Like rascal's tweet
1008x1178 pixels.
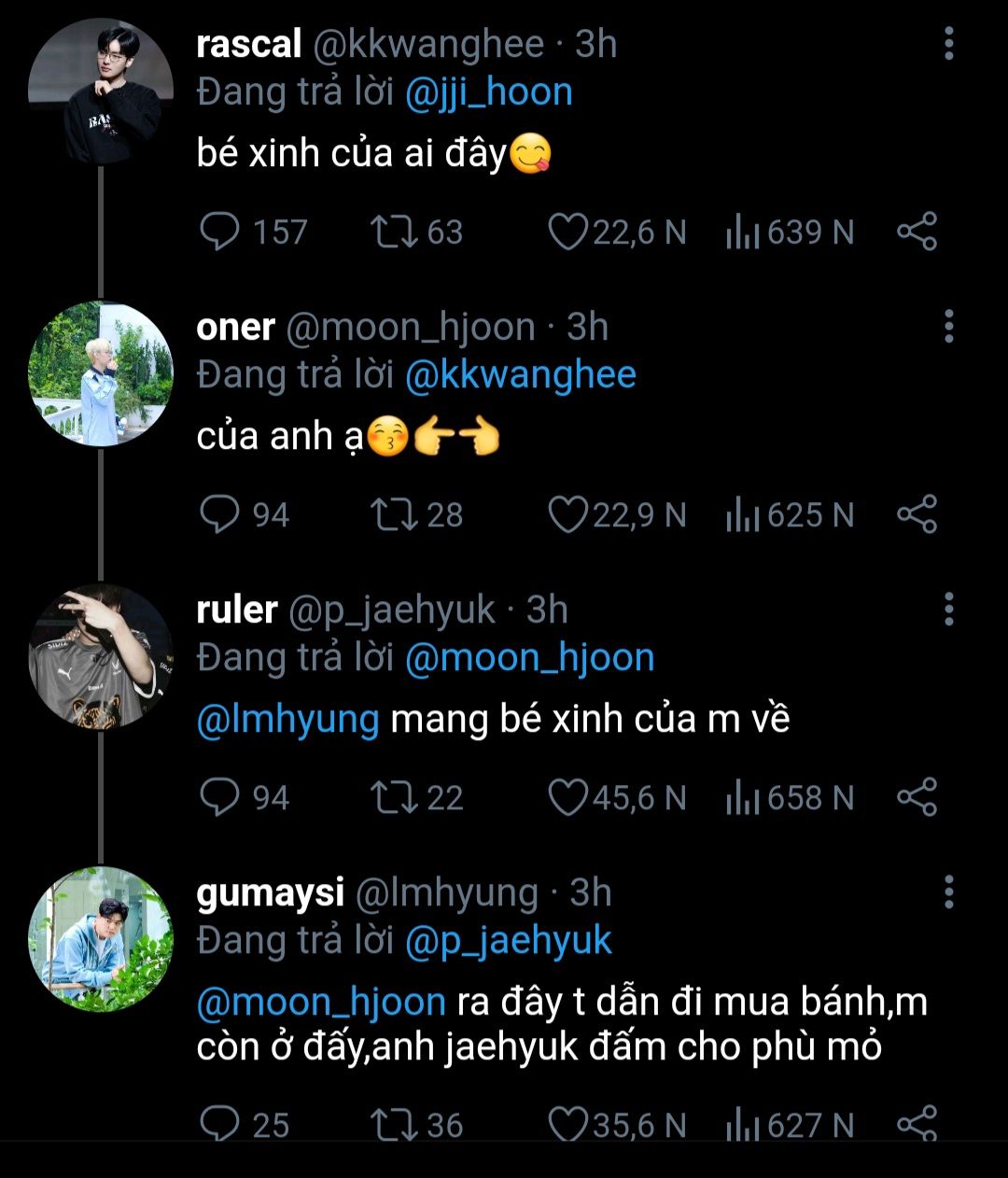click(x=567, y=231)
